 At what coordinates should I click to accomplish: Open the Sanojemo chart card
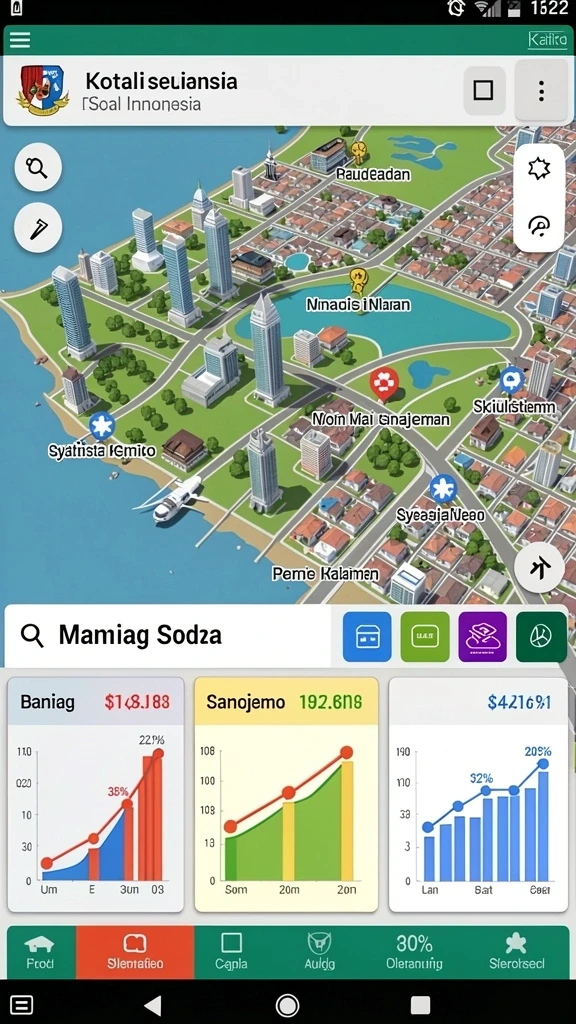pyautogui.click(x=286, y=794)
